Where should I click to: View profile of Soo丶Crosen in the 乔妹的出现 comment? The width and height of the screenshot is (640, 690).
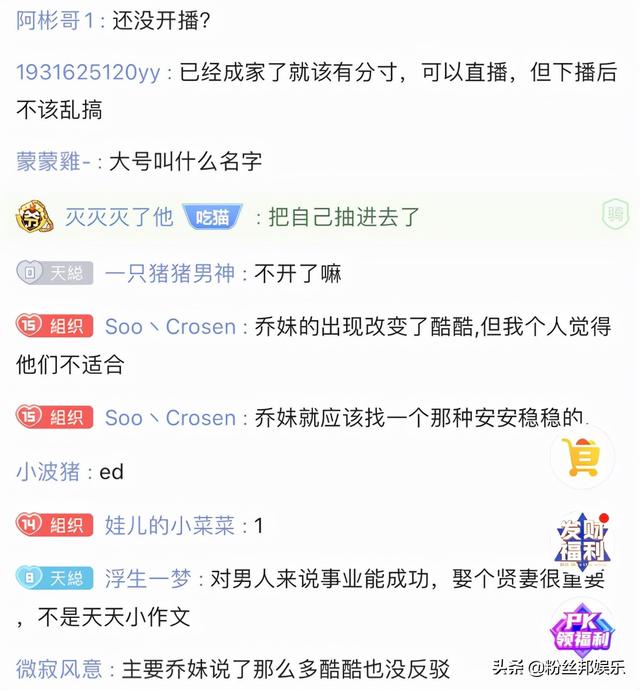click(x=170, y=327)
